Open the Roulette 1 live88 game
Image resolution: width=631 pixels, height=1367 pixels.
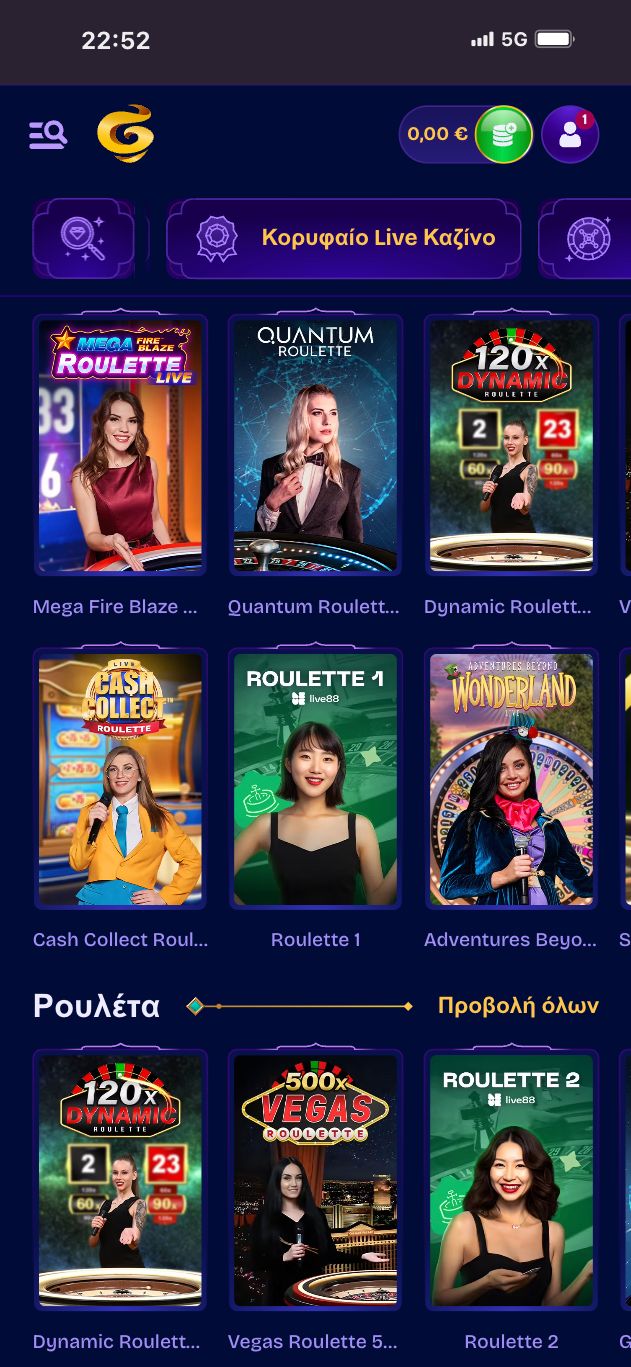(315, 779)
